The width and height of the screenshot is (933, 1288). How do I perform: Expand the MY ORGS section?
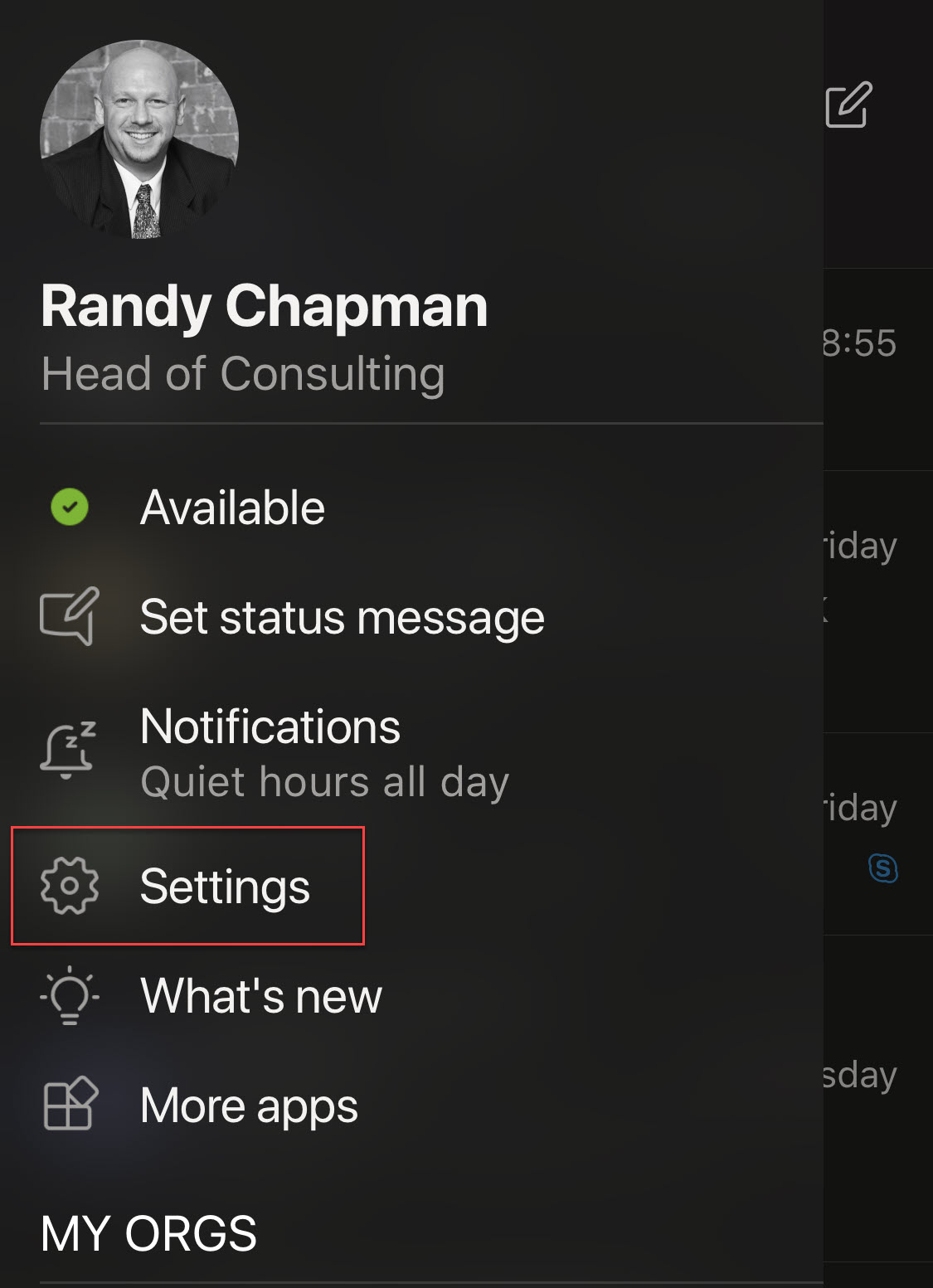(x=149, y=1233)
